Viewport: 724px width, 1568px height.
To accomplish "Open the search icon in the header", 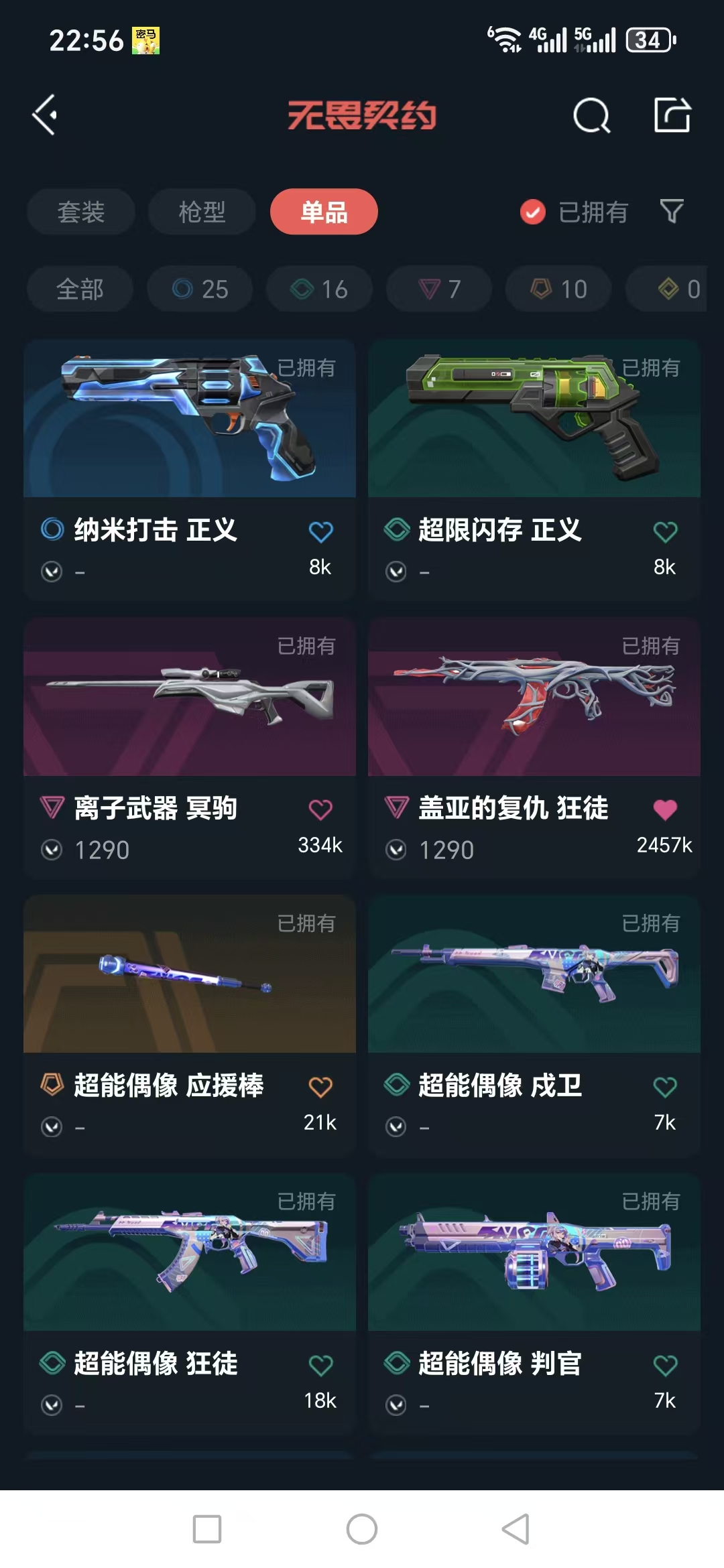I will (591, 116).
